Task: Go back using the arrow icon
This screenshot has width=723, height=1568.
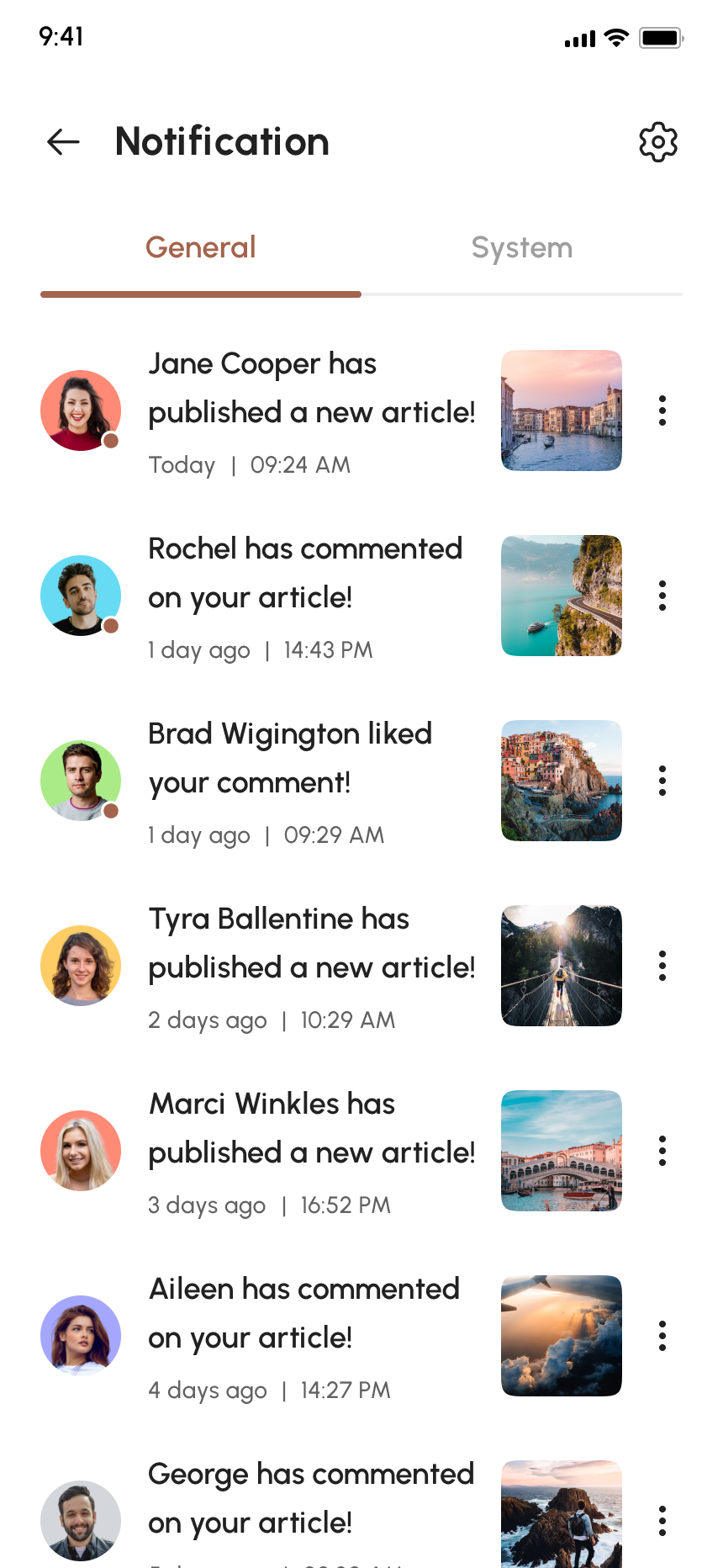Action: pos(64,142)
